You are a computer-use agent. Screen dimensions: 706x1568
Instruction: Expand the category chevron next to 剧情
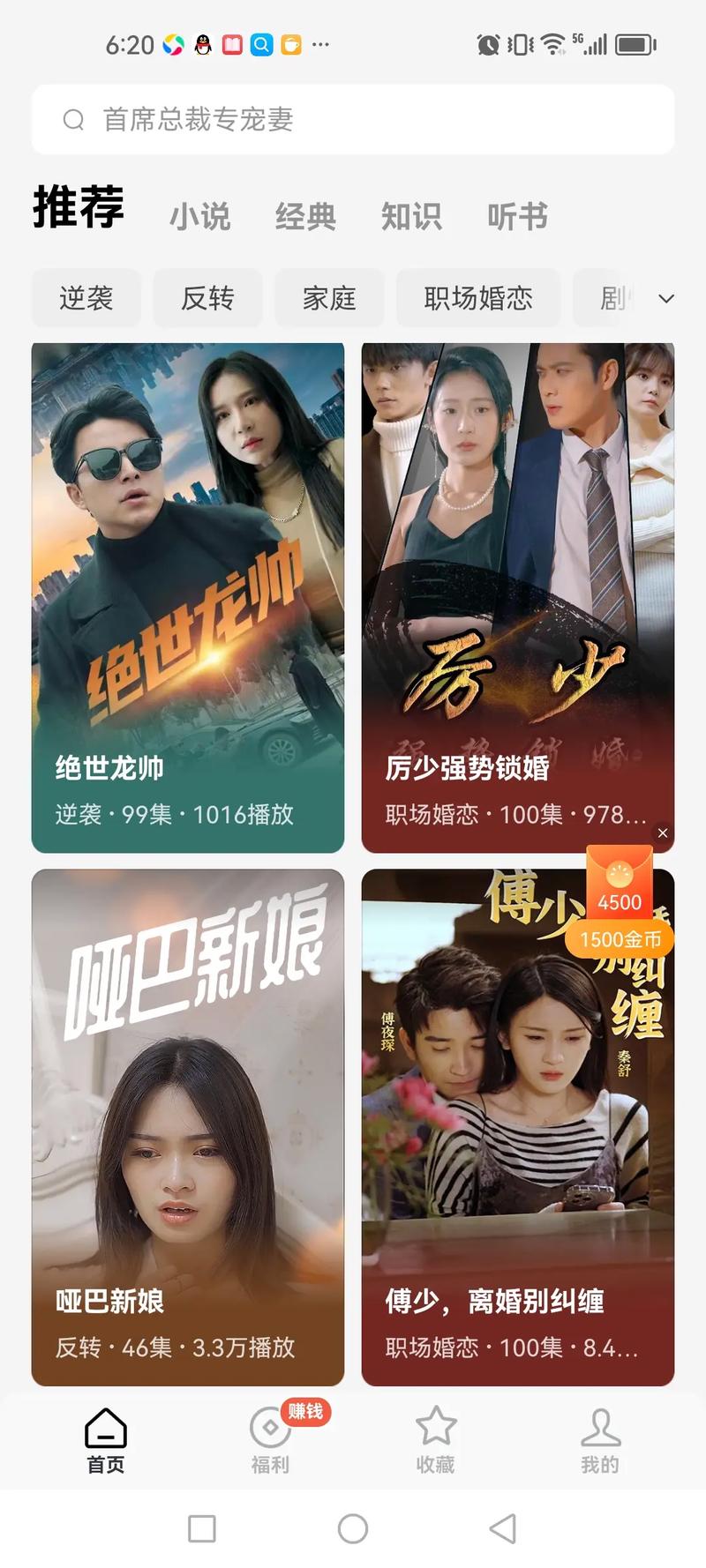tap(667, 298)
